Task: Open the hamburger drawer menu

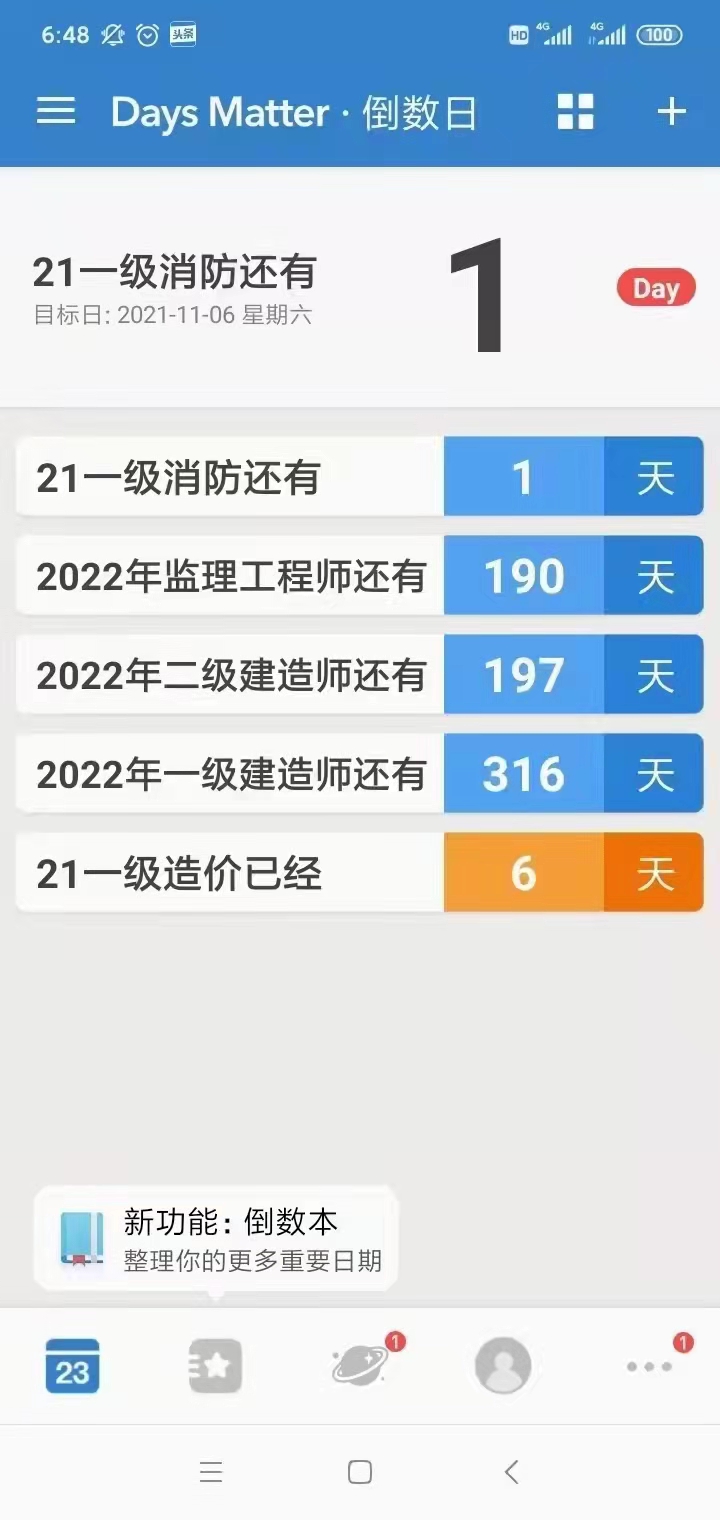Action: 56,111
